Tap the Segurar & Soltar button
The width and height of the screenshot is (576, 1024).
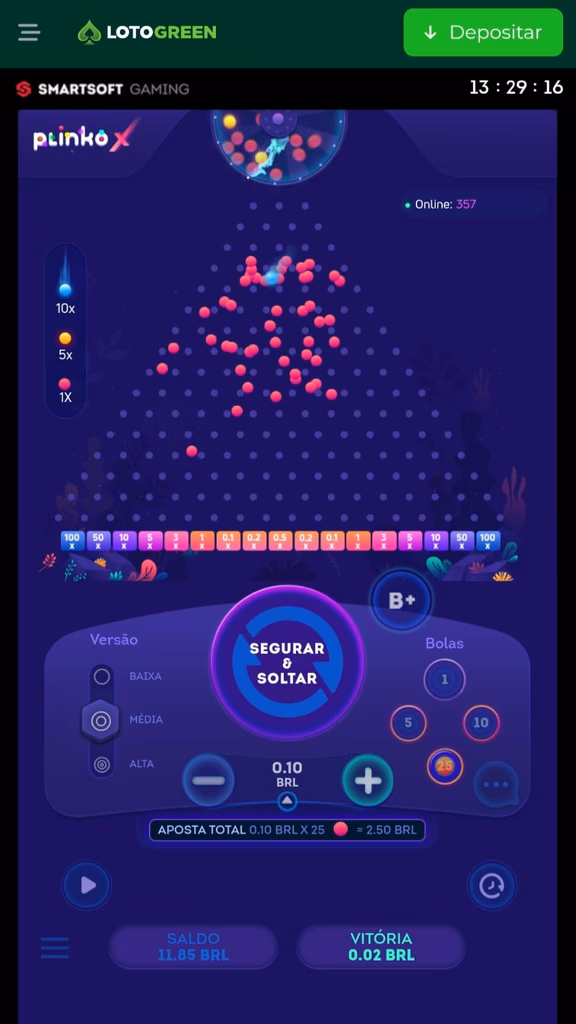[x=287, y=663]
